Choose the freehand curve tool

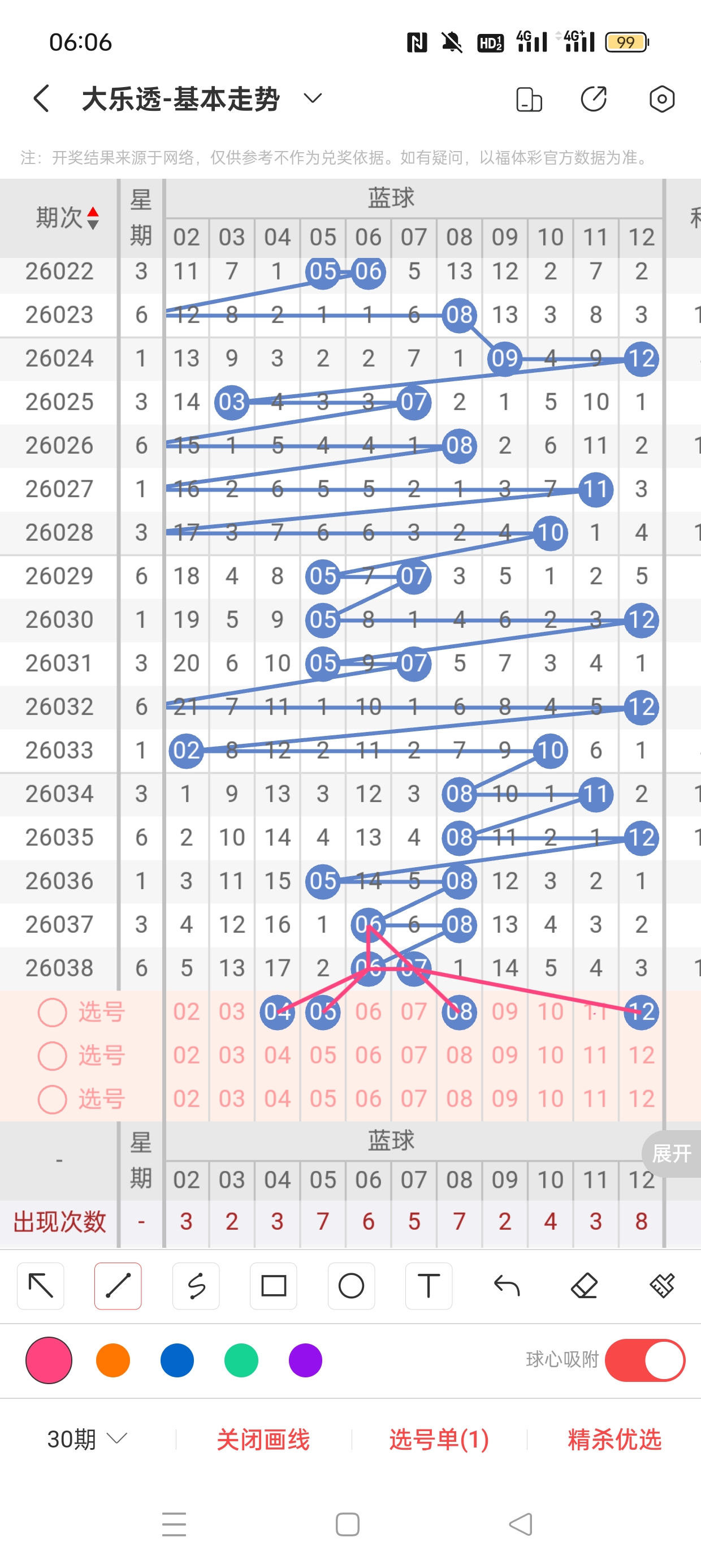click(196, 1286)
